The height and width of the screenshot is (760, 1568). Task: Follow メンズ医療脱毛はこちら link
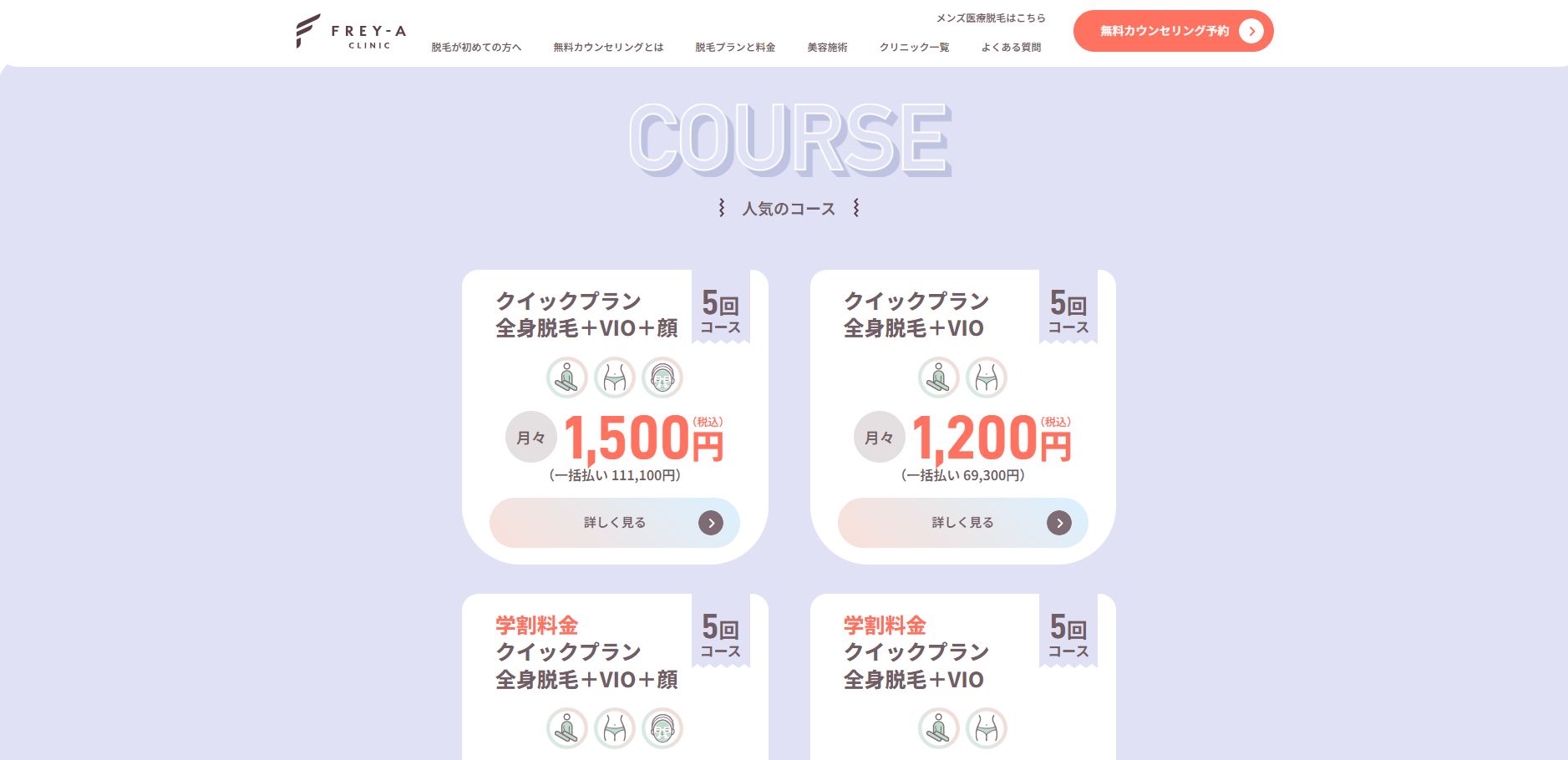click(991, 18)
